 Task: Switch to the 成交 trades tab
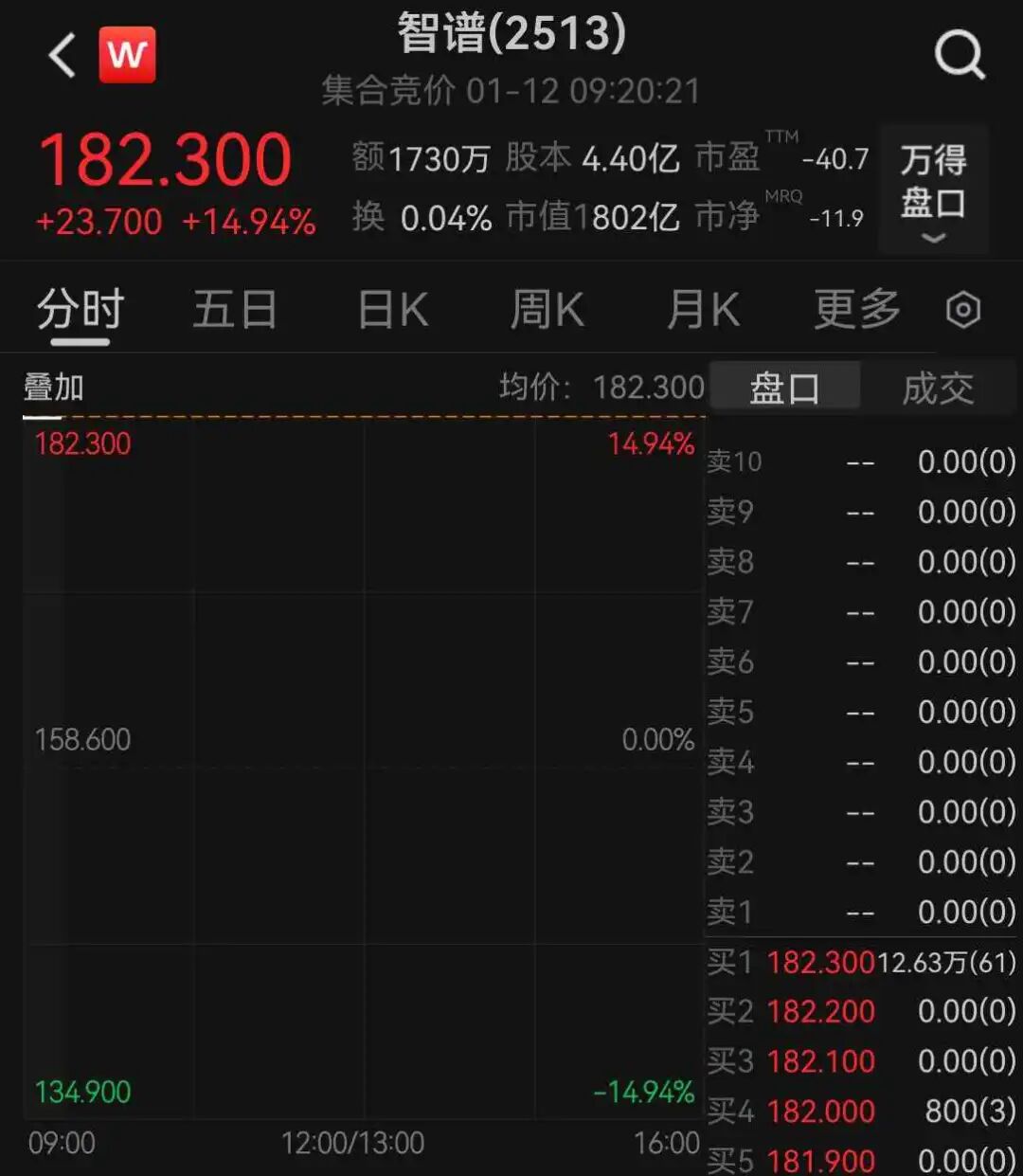[x=938, y=389]
